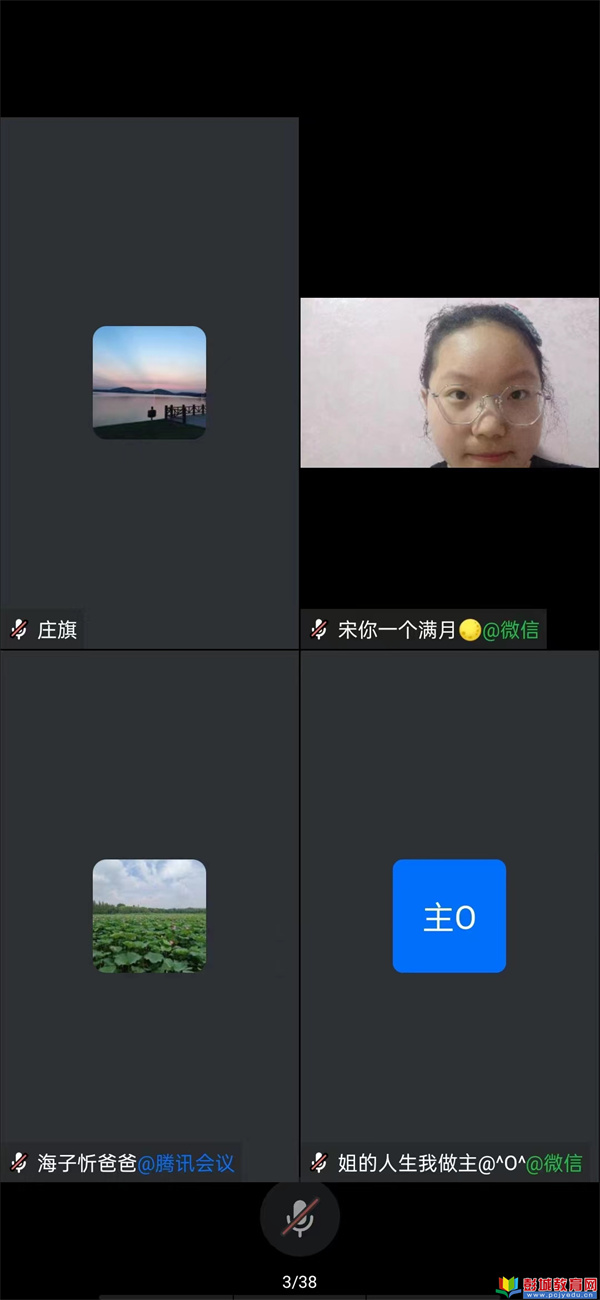Screen dimensions: 600x1300
Task: Unmute the microphone button at the bottom
Action: tap(299, 1217)
